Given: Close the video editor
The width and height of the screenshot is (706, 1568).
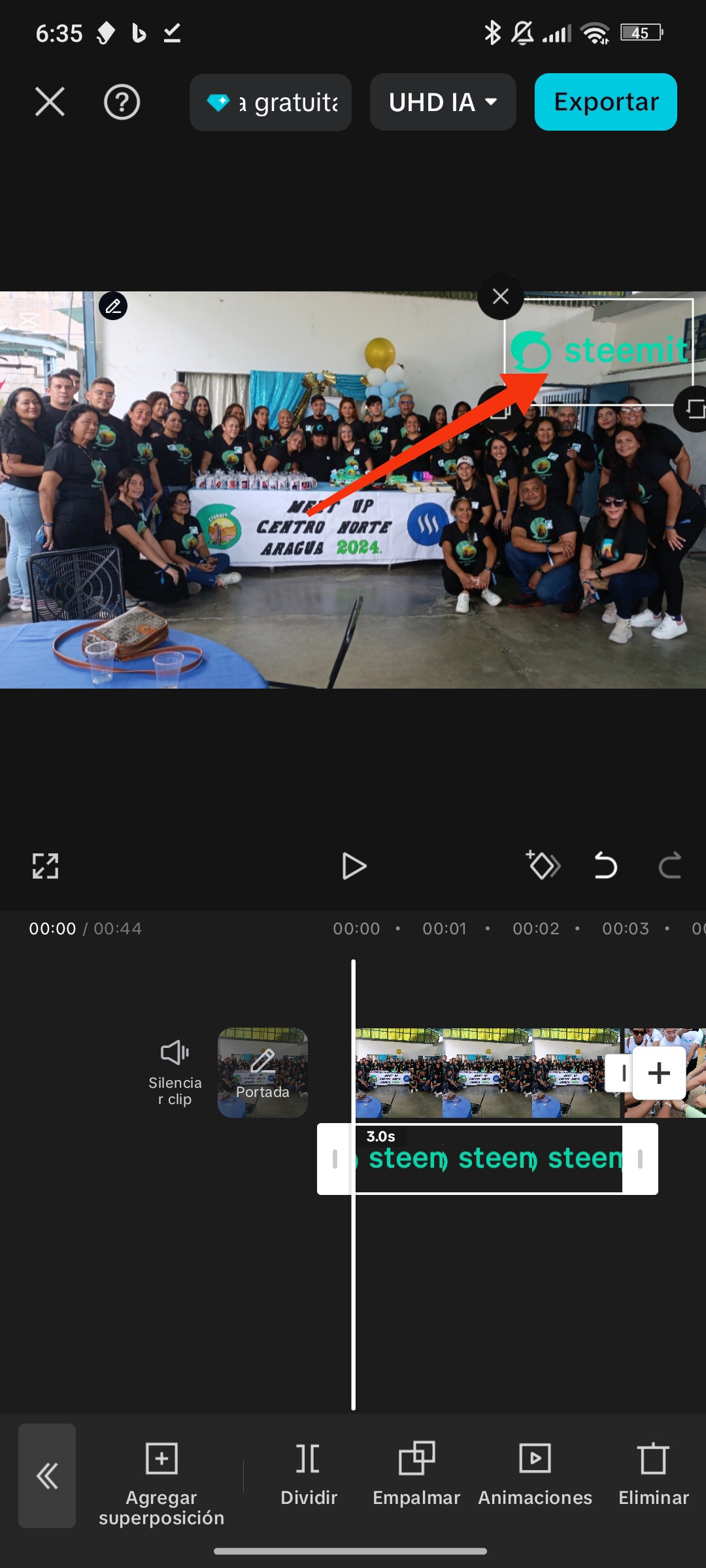Looking at the screenshot, I should click(50, 102).
